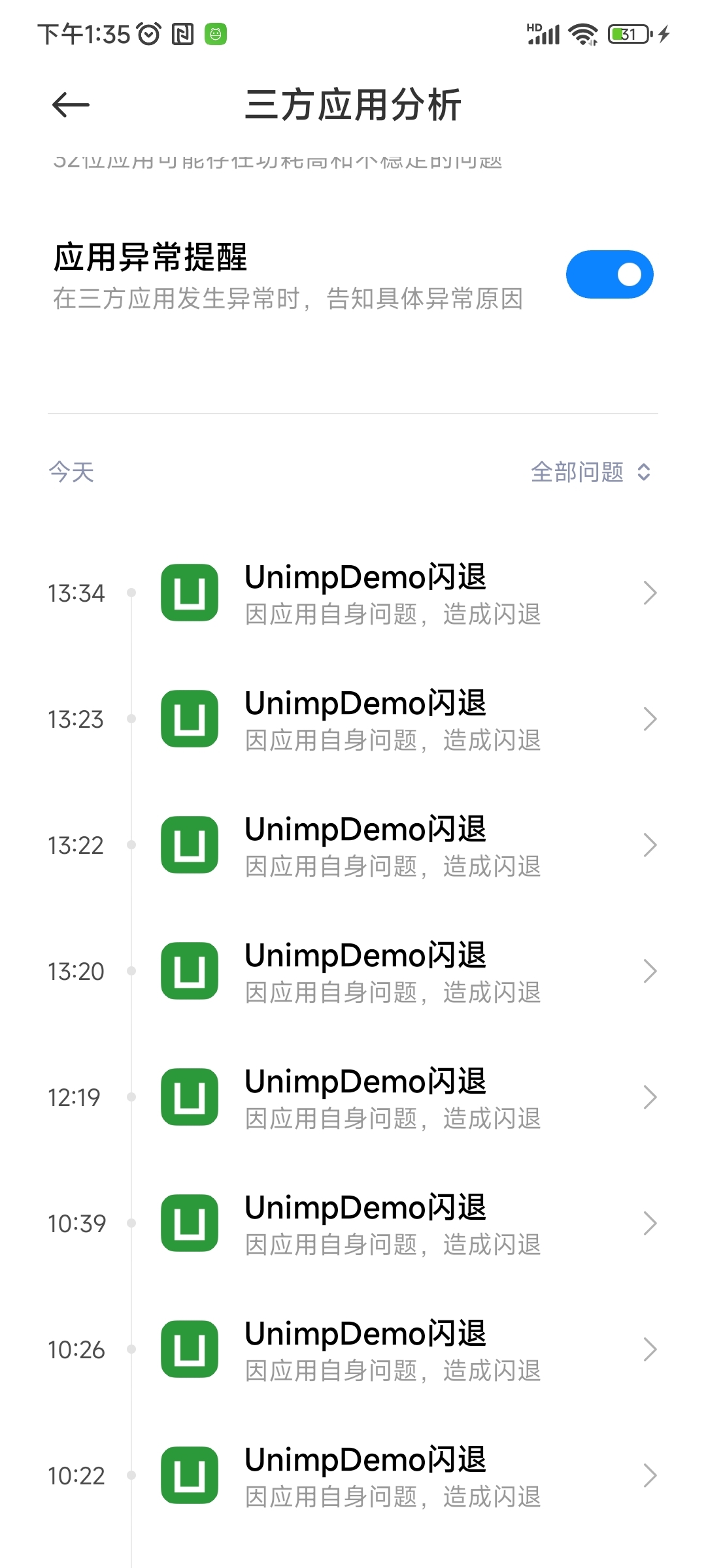The height and width of the screenshot is (1568, 706).
Task: View the 10:39 UnimpDemo crash entry
Action: (x=392, y=1224)
